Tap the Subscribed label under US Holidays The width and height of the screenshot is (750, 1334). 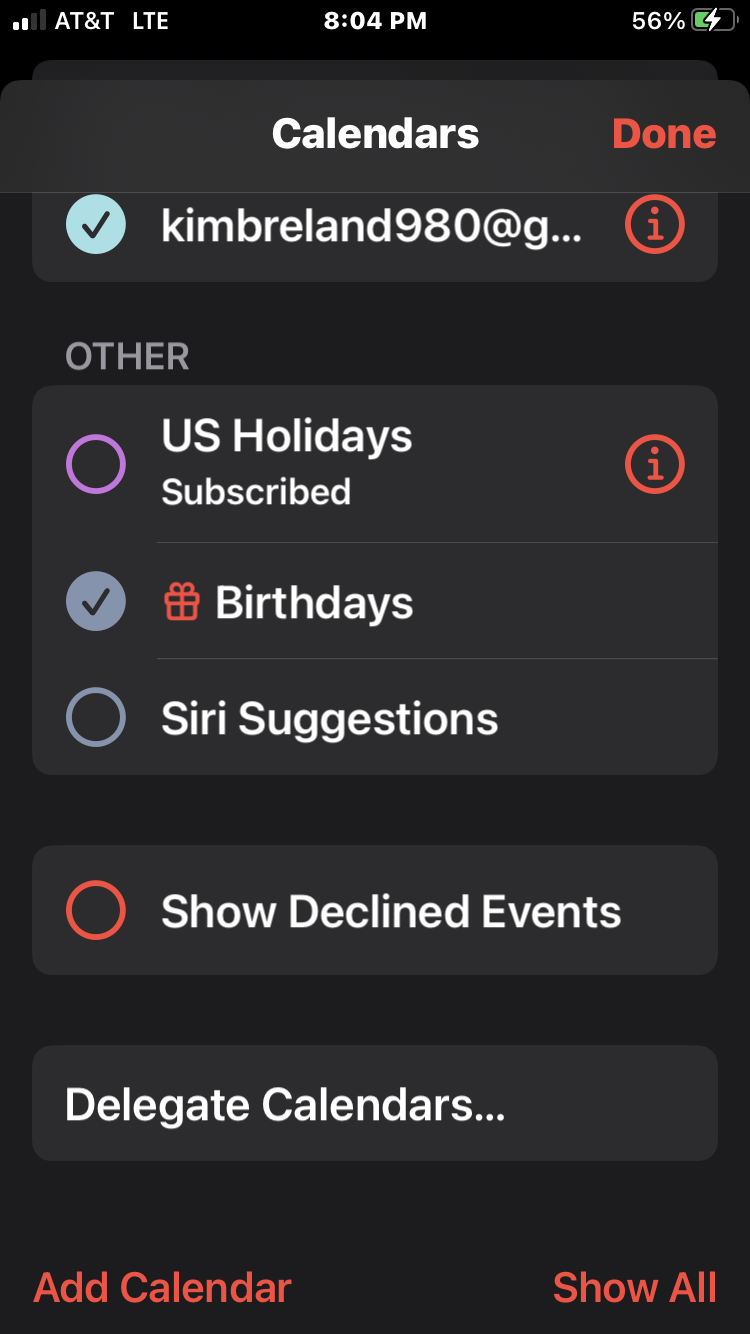tap(257, 491)
